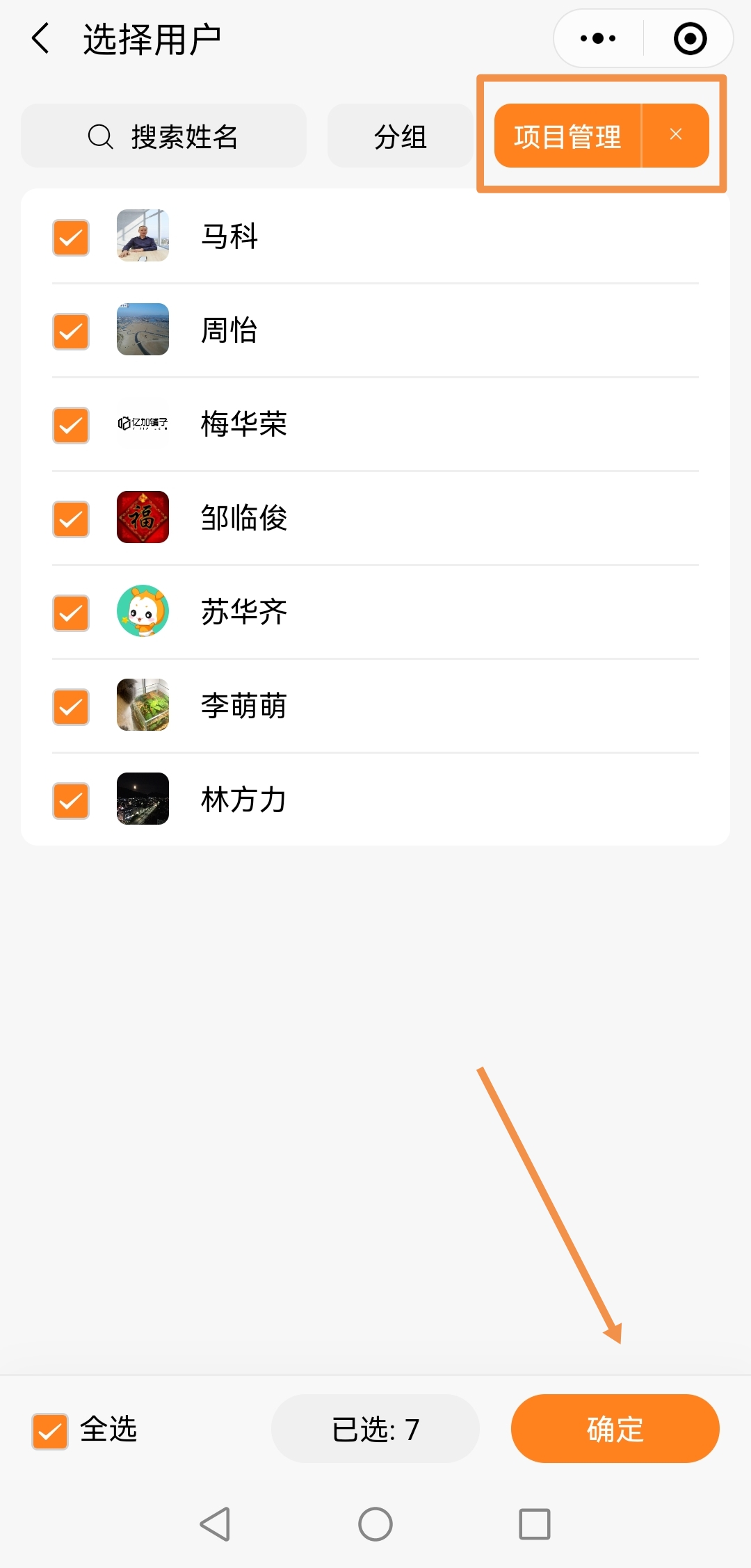The height and width of the screenshot is (1568, 751).
Task: Confirm selection with 确定 button
Action: (615, 1429)
